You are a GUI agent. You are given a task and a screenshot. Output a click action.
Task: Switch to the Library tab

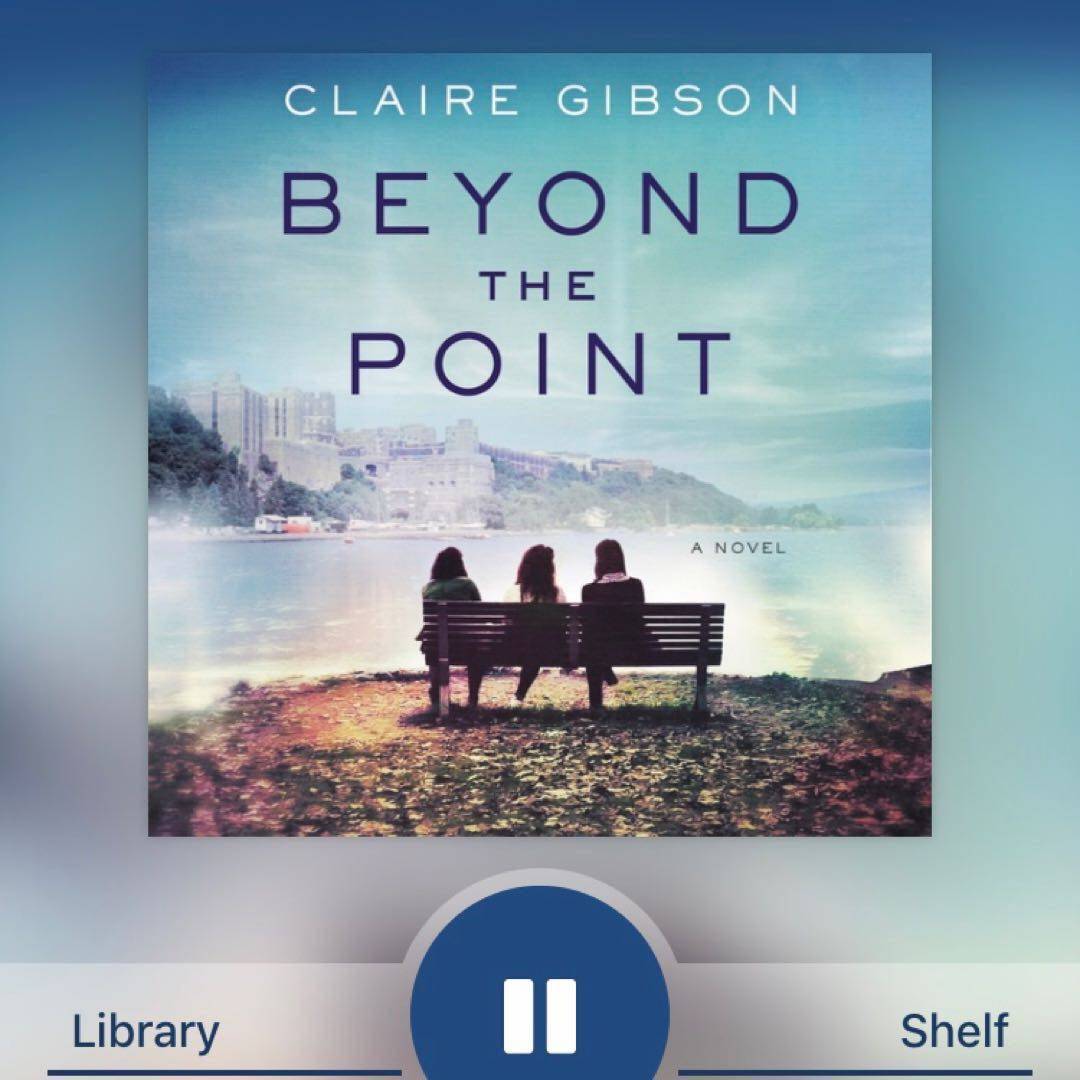pyautogui.click(x=146, y=1031)
